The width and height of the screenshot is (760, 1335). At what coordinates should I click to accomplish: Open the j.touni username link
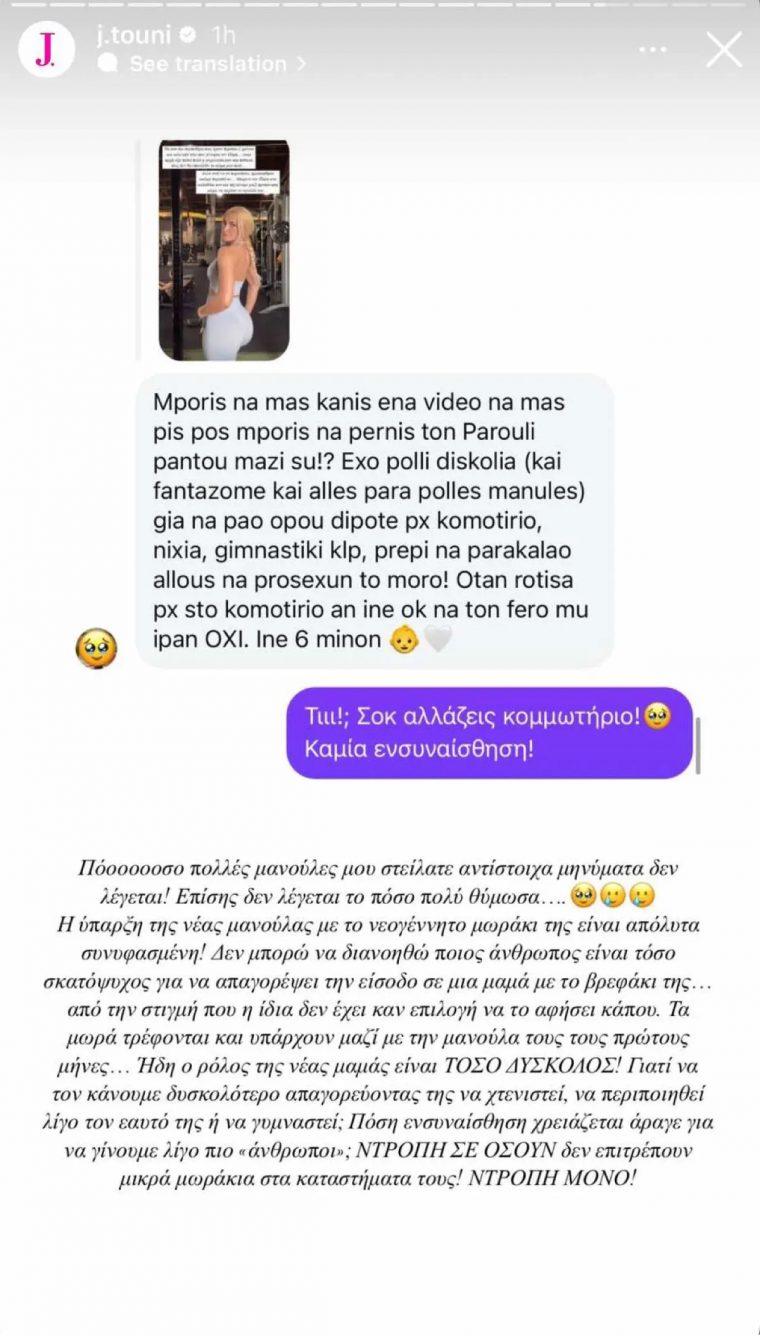click(132, 36)
